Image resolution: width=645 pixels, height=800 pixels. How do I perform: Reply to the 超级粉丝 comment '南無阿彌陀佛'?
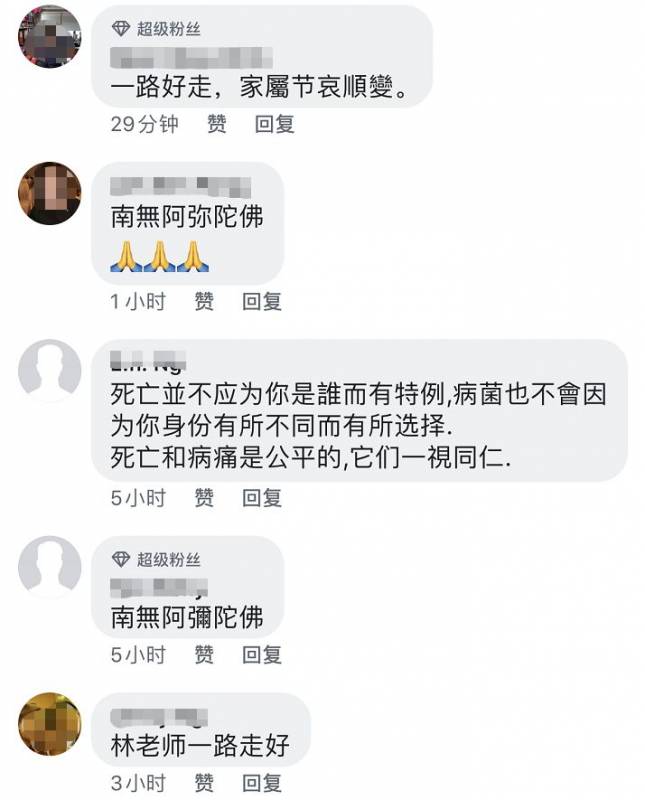click(262, 655)
